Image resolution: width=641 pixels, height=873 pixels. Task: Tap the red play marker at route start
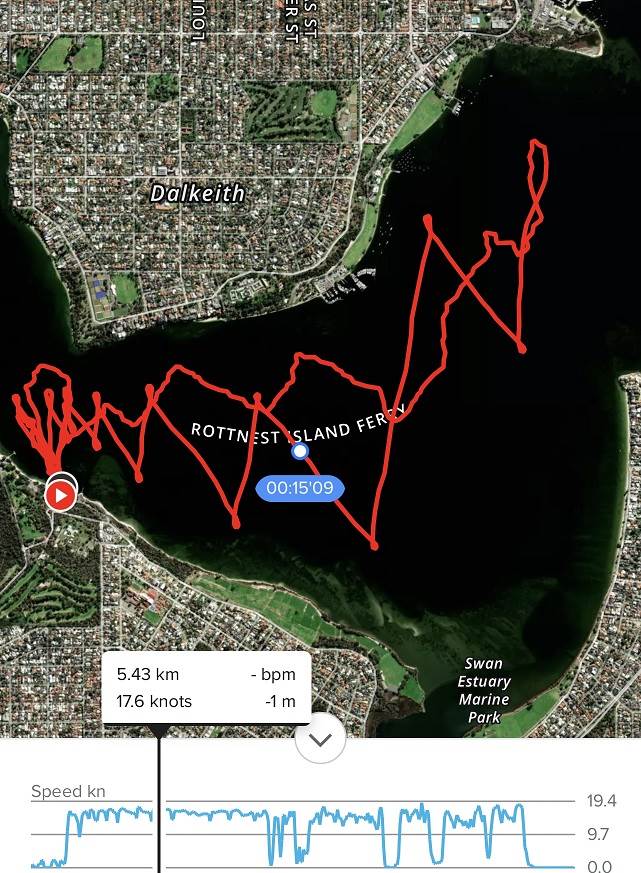[61, 494]
